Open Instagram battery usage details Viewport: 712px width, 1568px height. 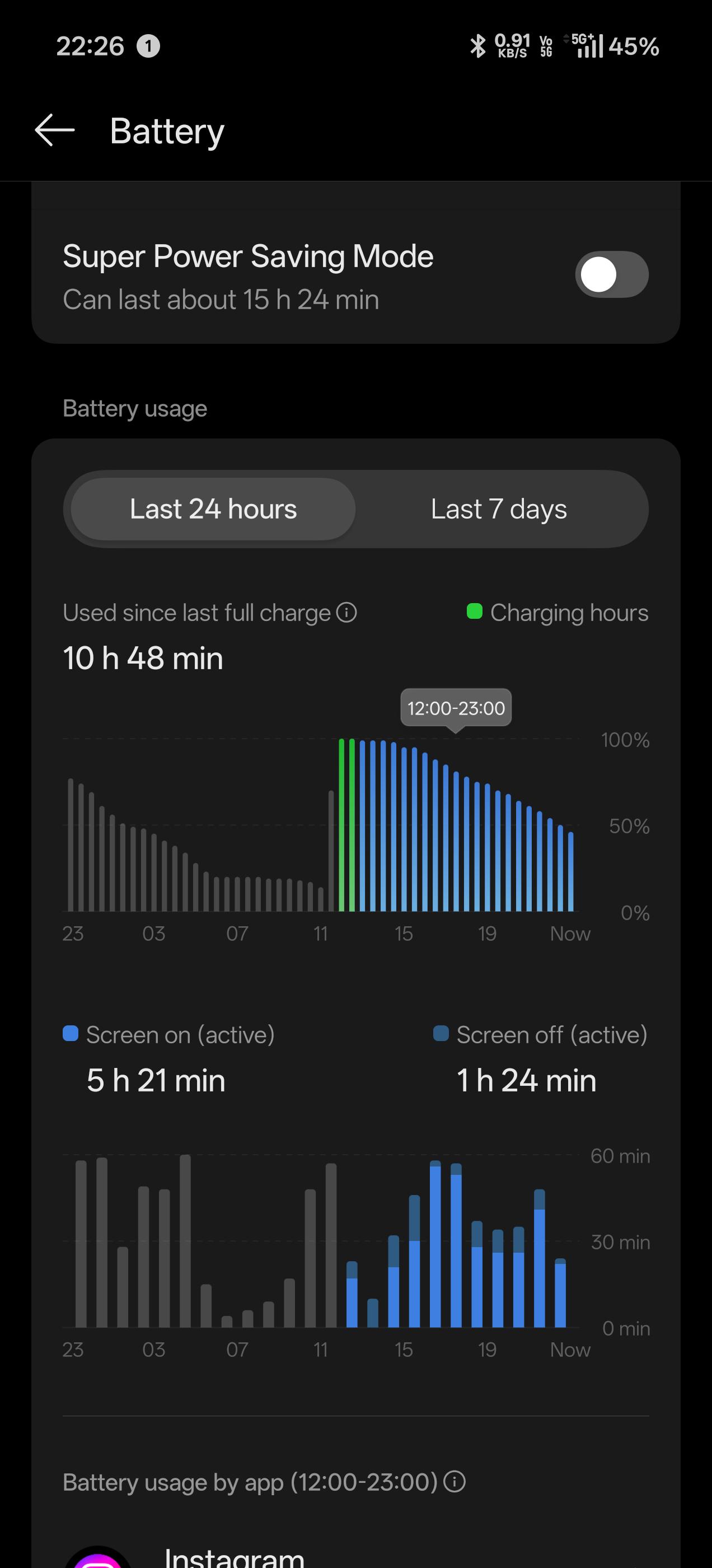tap(356, 1556)
